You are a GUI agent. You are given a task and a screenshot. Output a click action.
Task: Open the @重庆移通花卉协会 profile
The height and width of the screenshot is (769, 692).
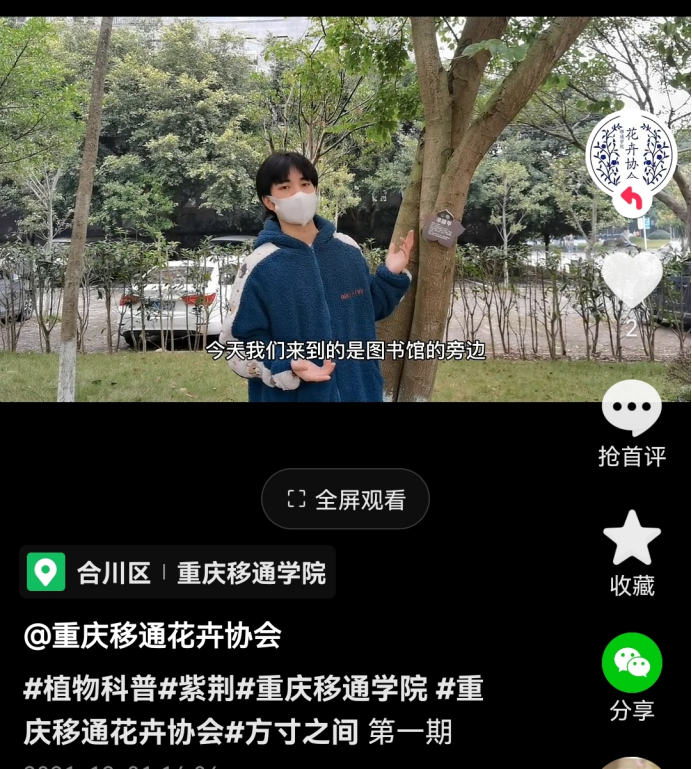coord(152,635)
